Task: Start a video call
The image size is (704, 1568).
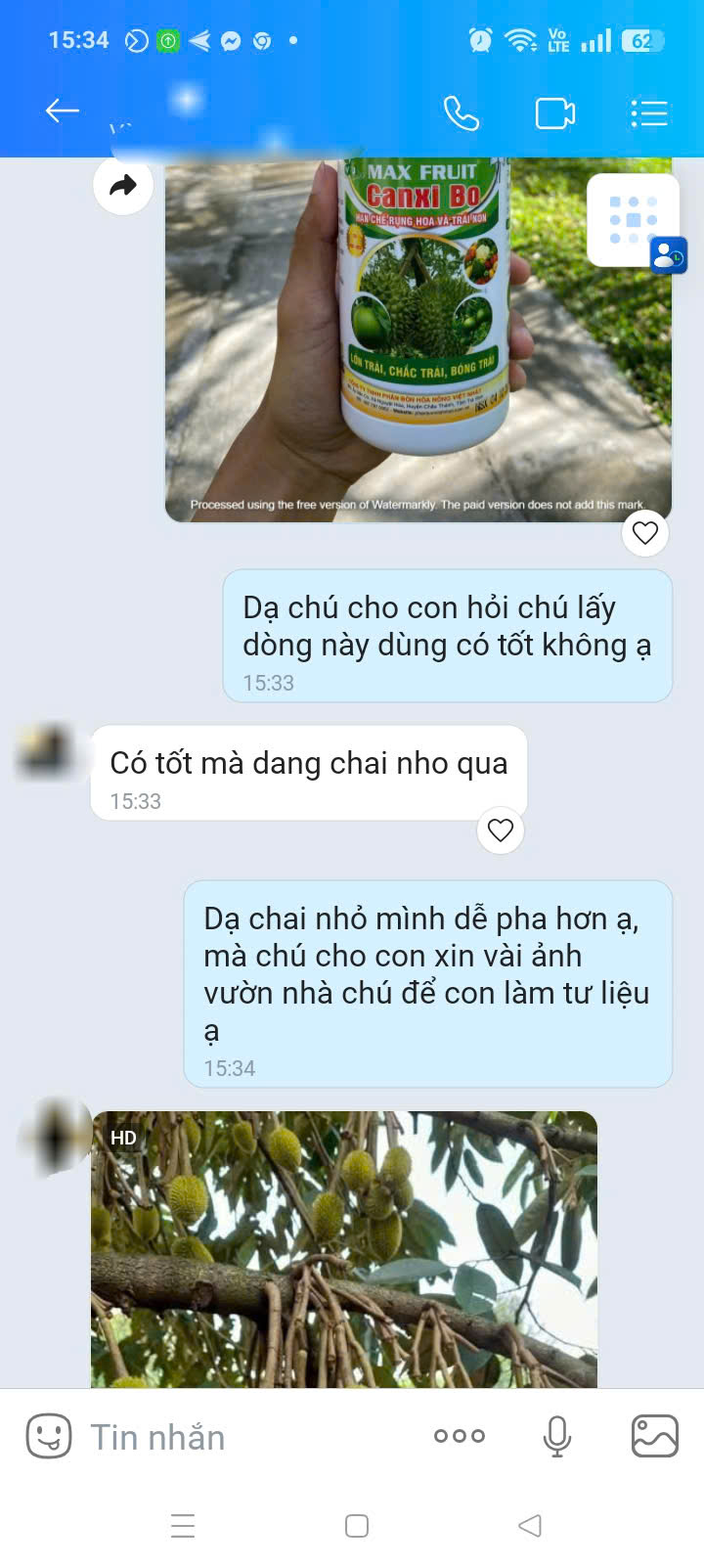Action: (x=555, y=113)
